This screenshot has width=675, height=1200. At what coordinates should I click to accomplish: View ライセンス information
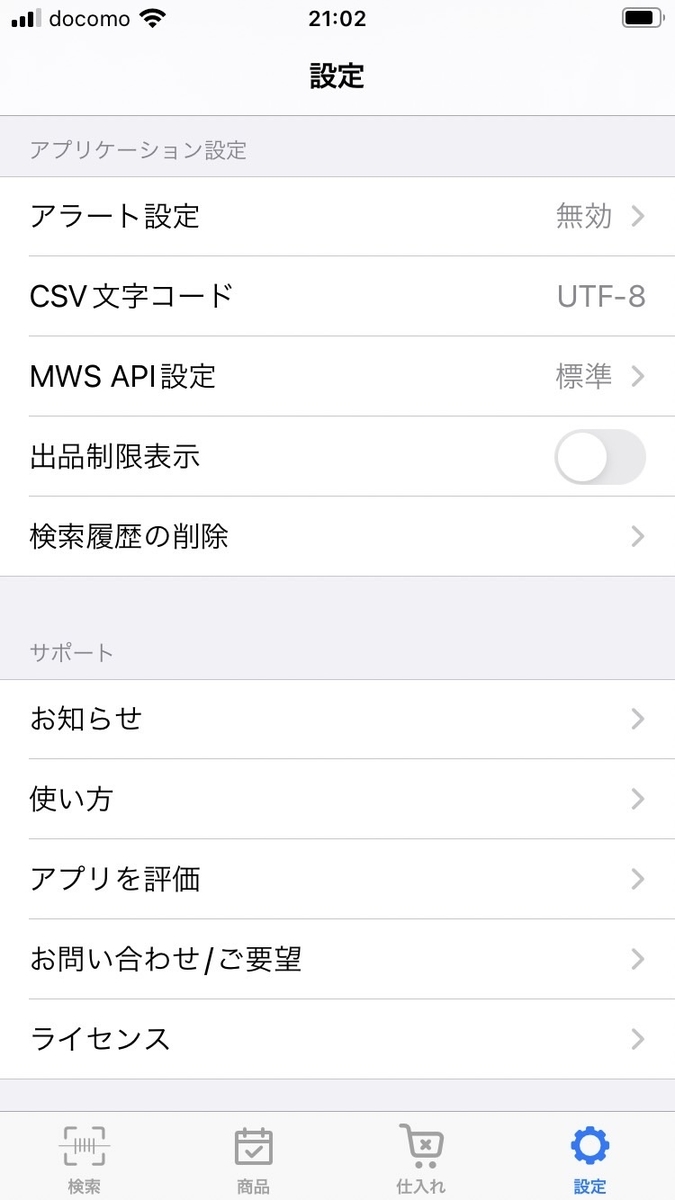[x=337, y=1039]
